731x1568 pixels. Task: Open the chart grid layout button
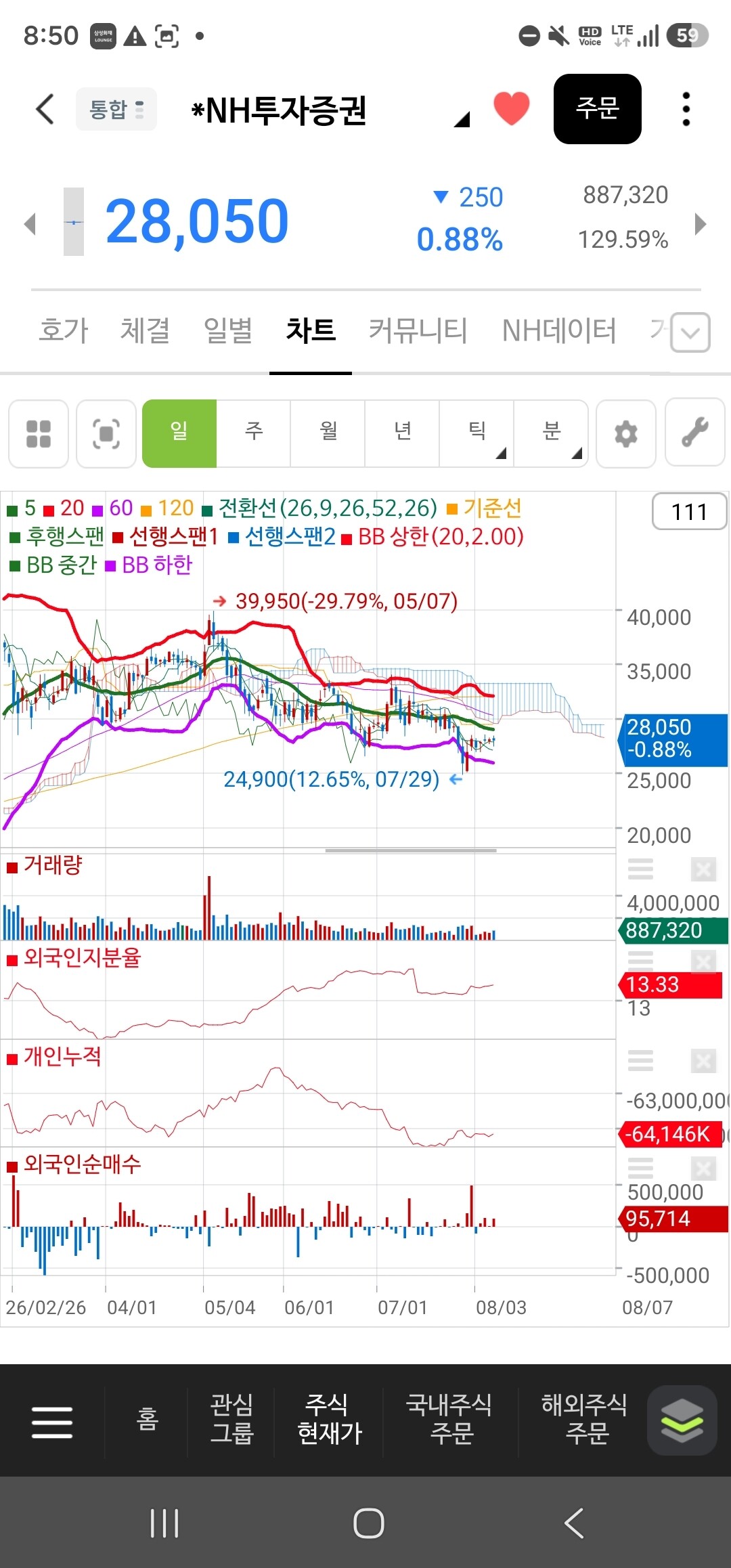(x=39, y=433)
